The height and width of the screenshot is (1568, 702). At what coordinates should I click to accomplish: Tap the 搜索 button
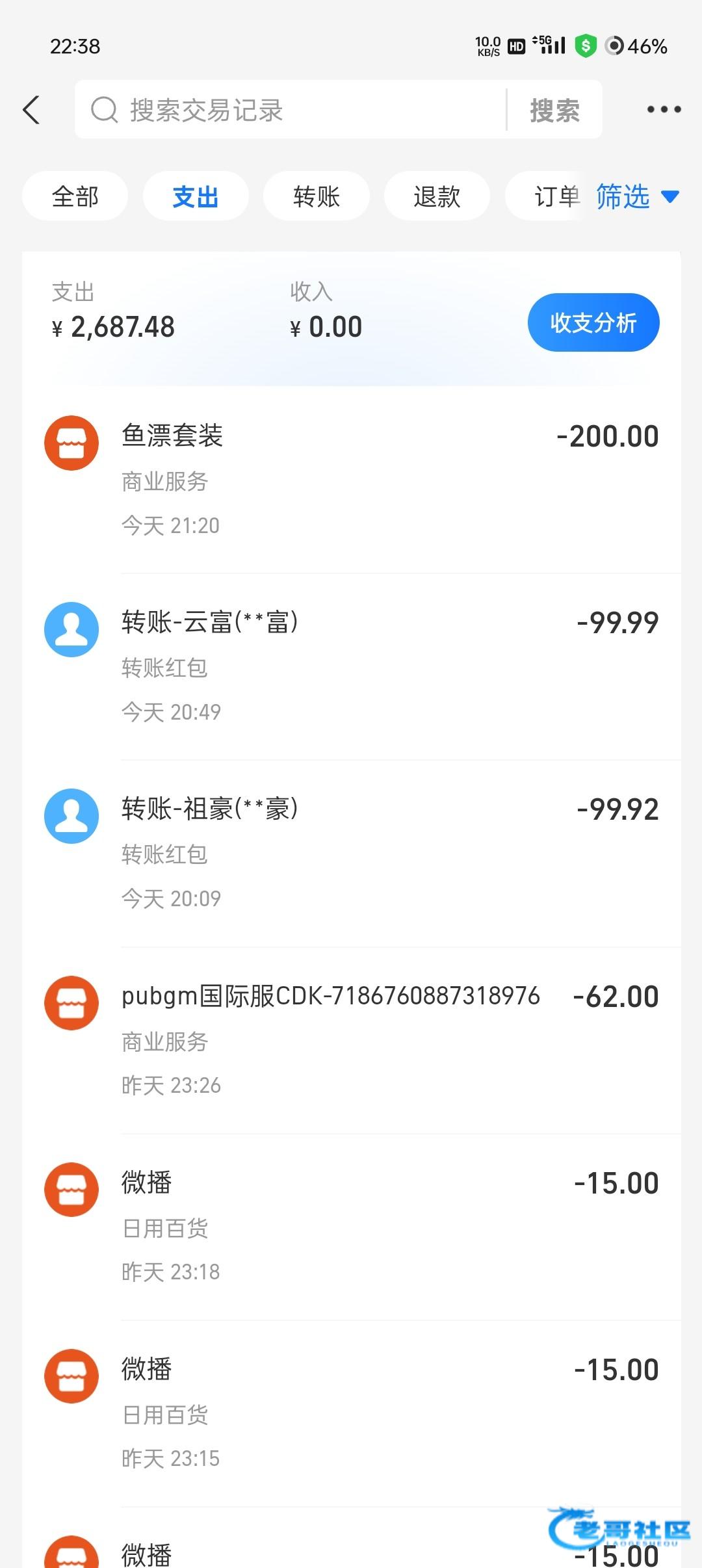554,110
